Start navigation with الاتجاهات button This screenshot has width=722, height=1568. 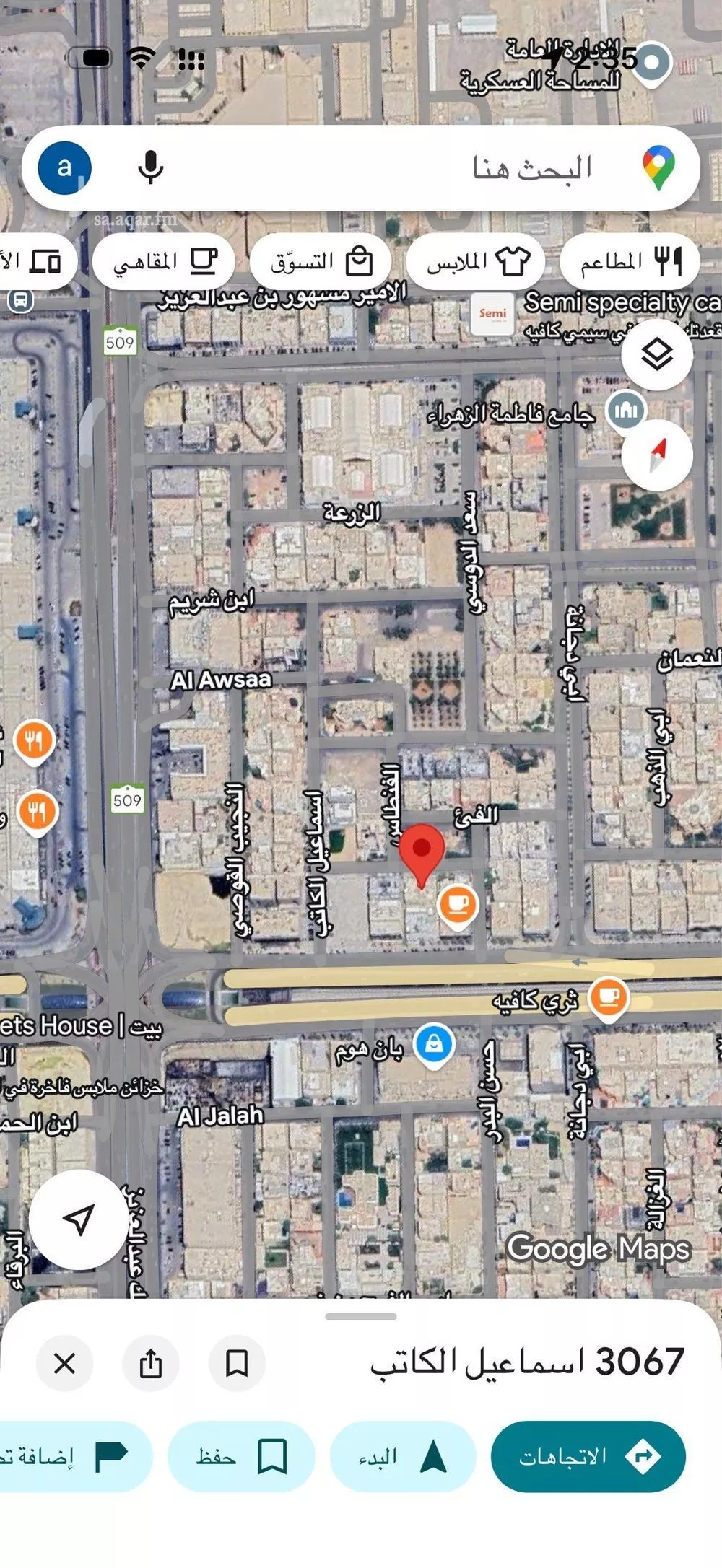588,1456
